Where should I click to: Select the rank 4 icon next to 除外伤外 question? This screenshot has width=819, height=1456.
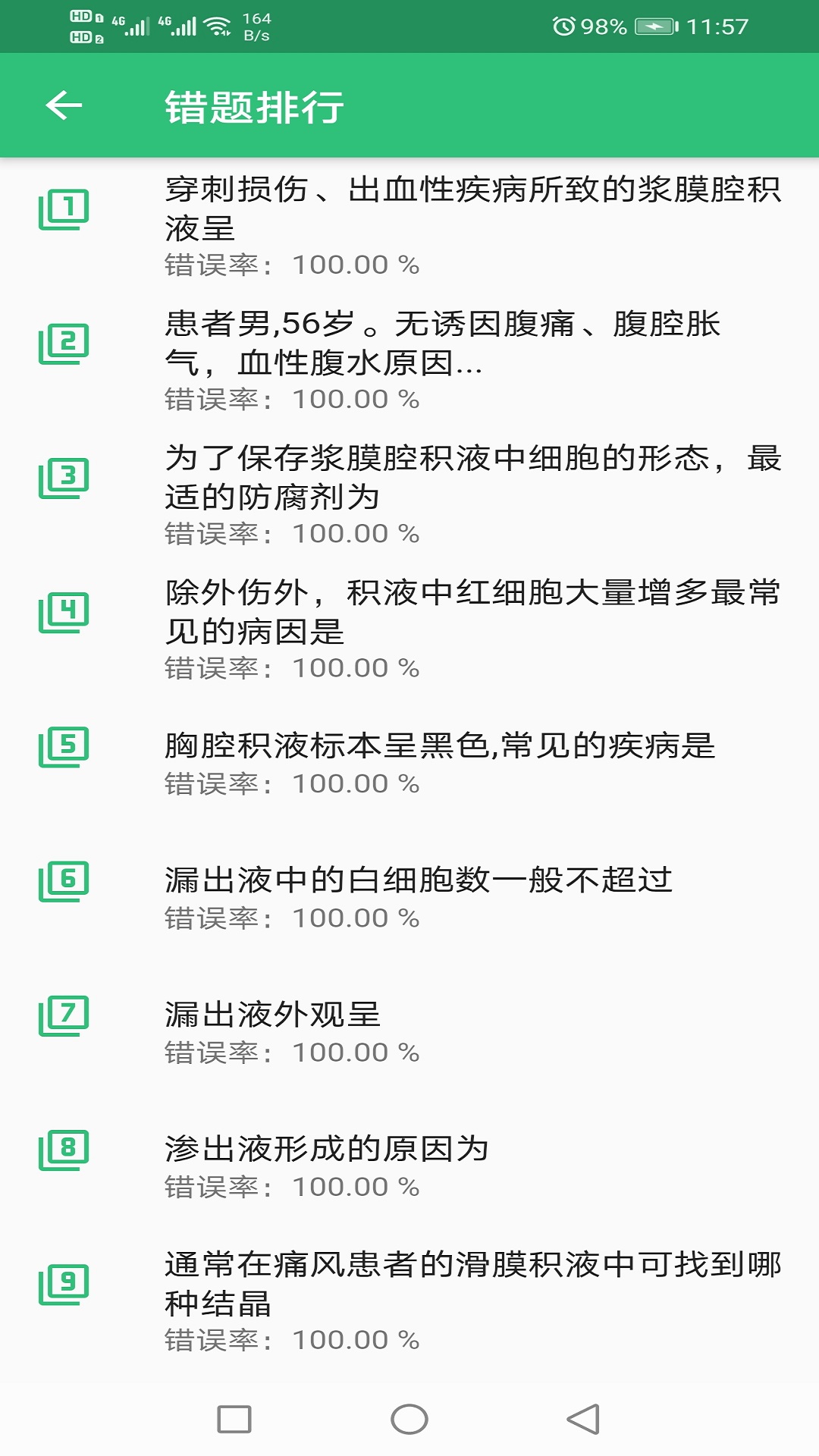click(x=64, y=610)
